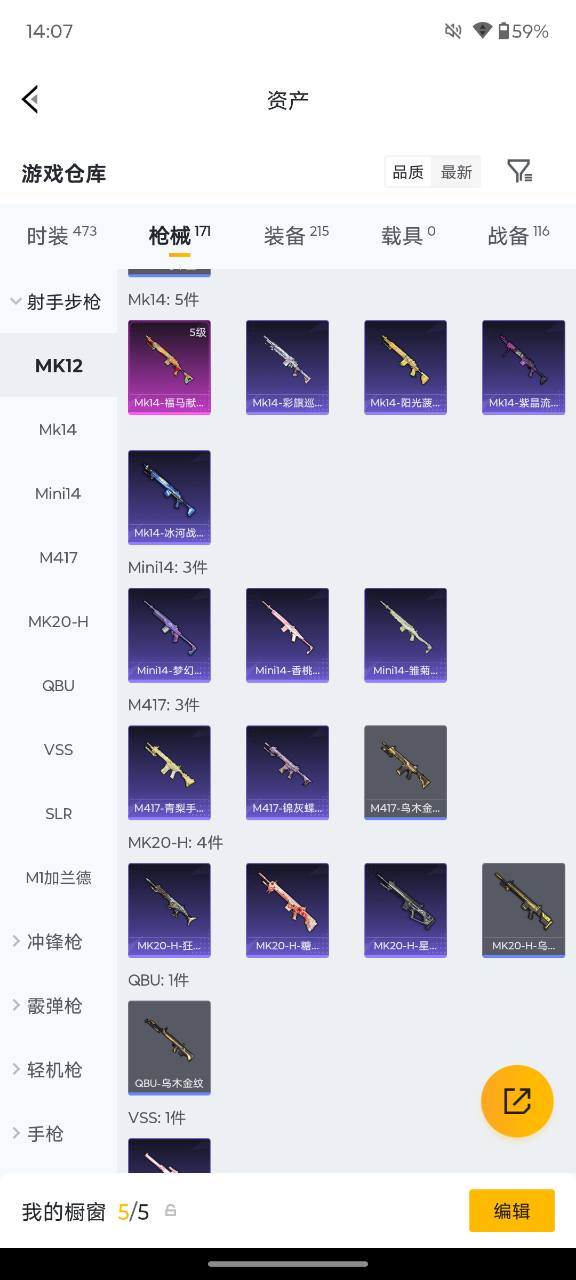Screen dimensions: 576x1280
Task: Collapse the 射手步枪 category
Action: [x=58, y=301]
